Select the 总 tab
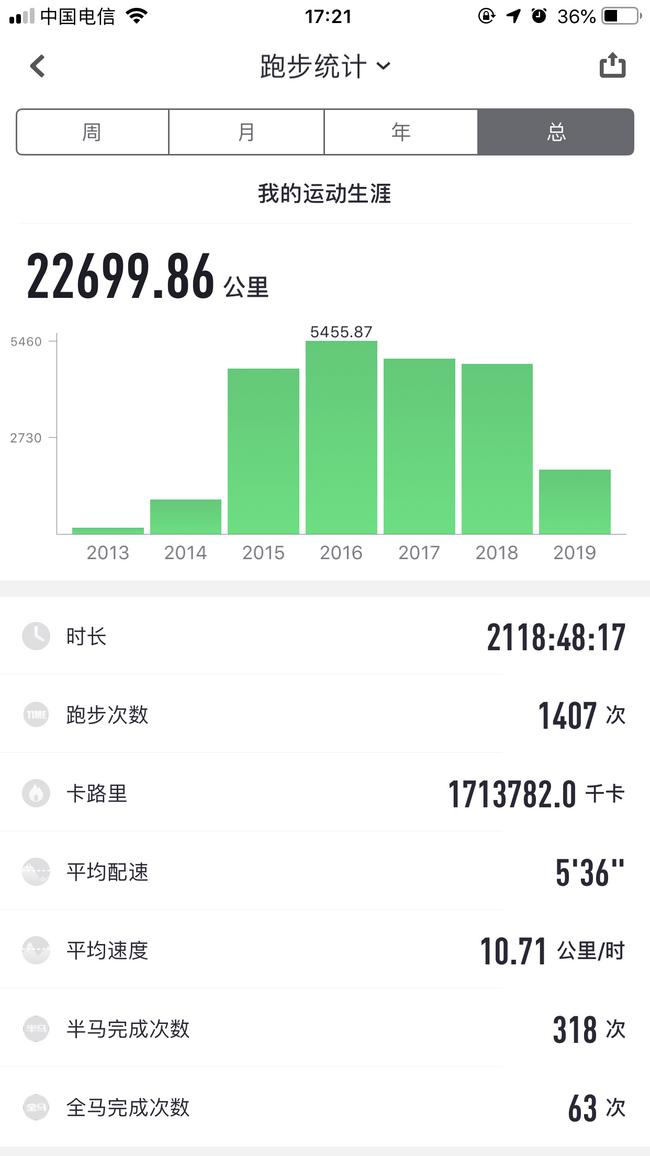 (556, 132)
